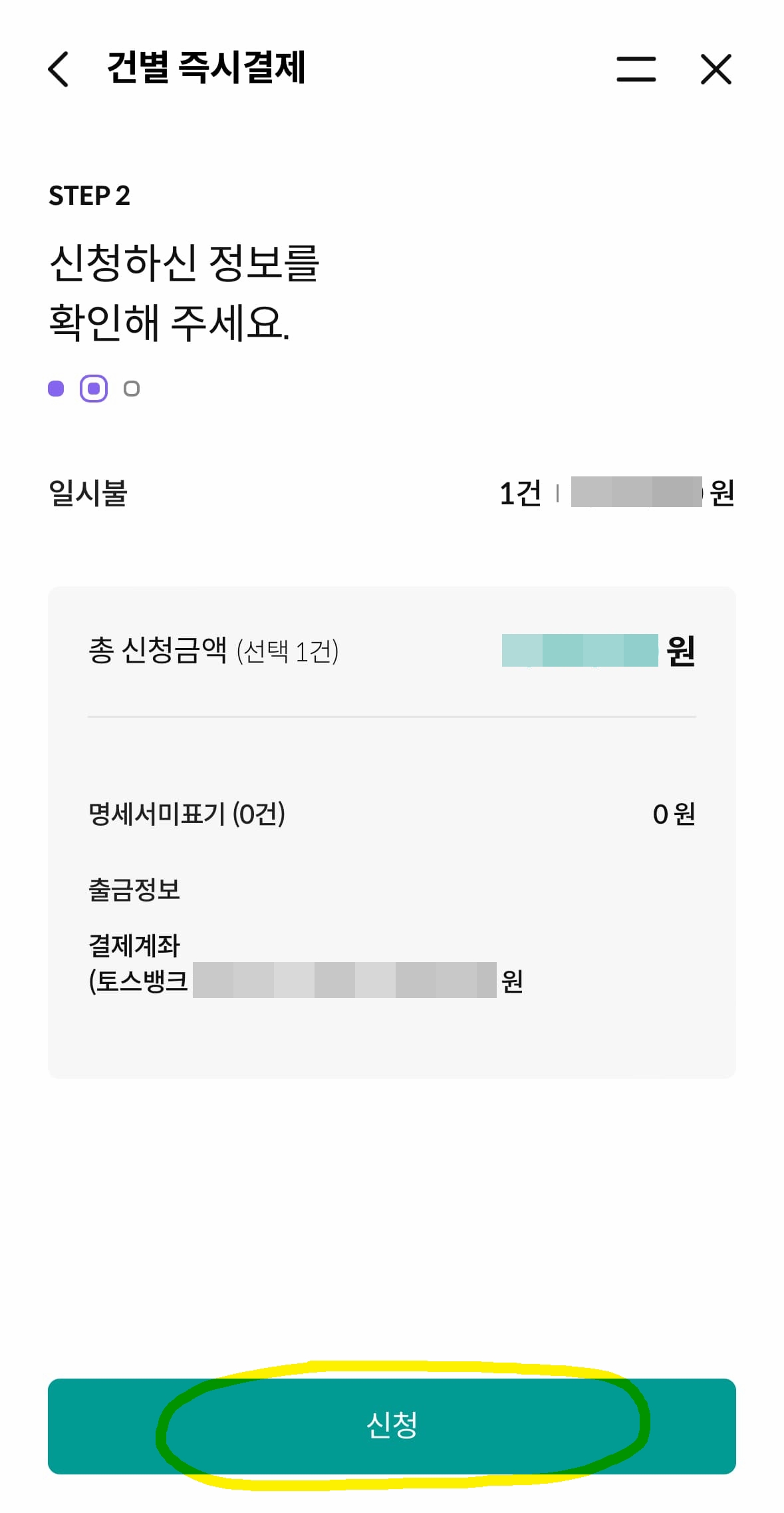Select the filled first step indicator dot
The width and height of the screenshot is (784, 1513).
click(x=56, y=388)
